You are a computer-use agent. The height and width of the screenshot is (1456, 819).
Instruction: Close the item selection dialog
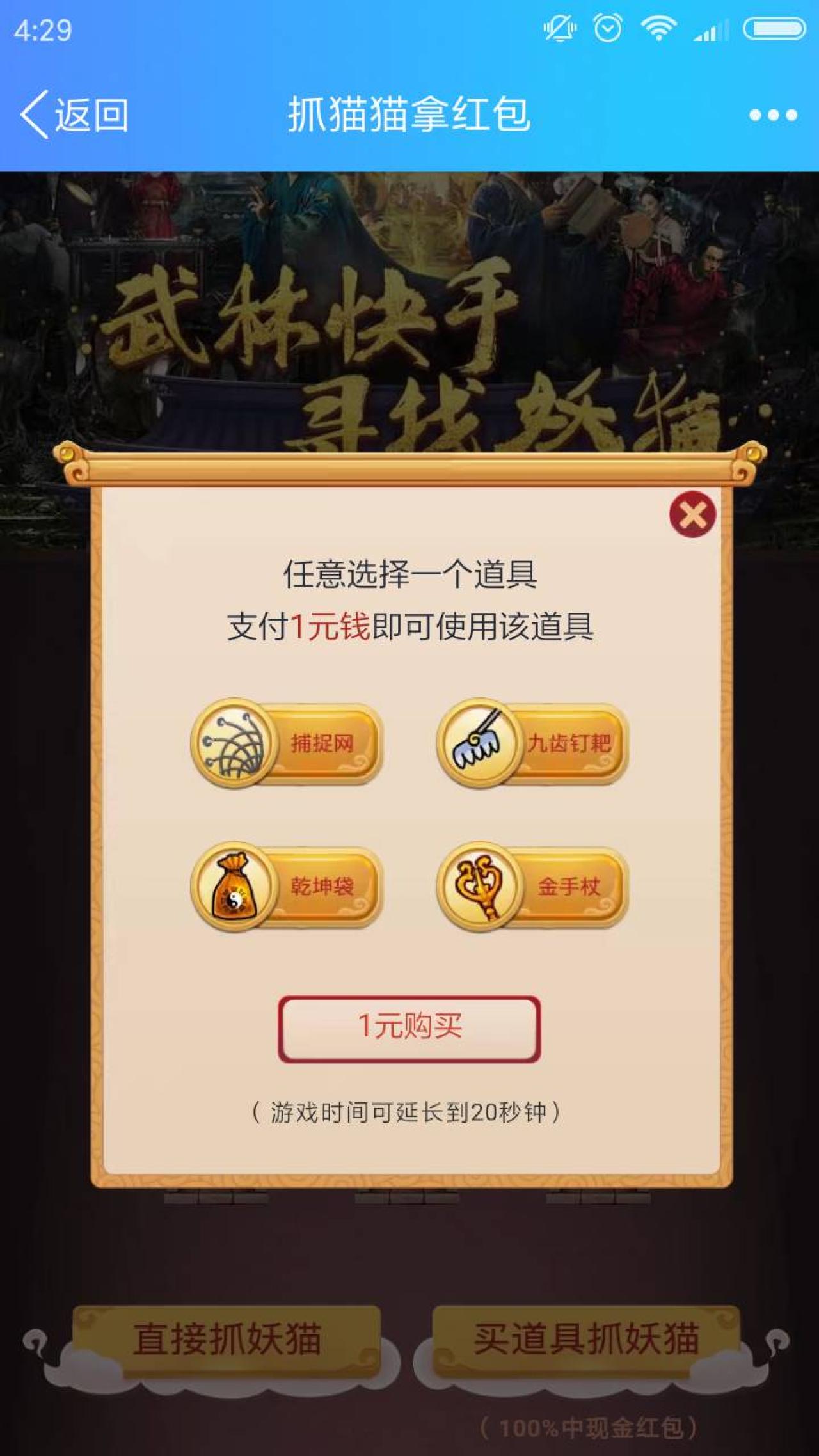click(692, 514)
